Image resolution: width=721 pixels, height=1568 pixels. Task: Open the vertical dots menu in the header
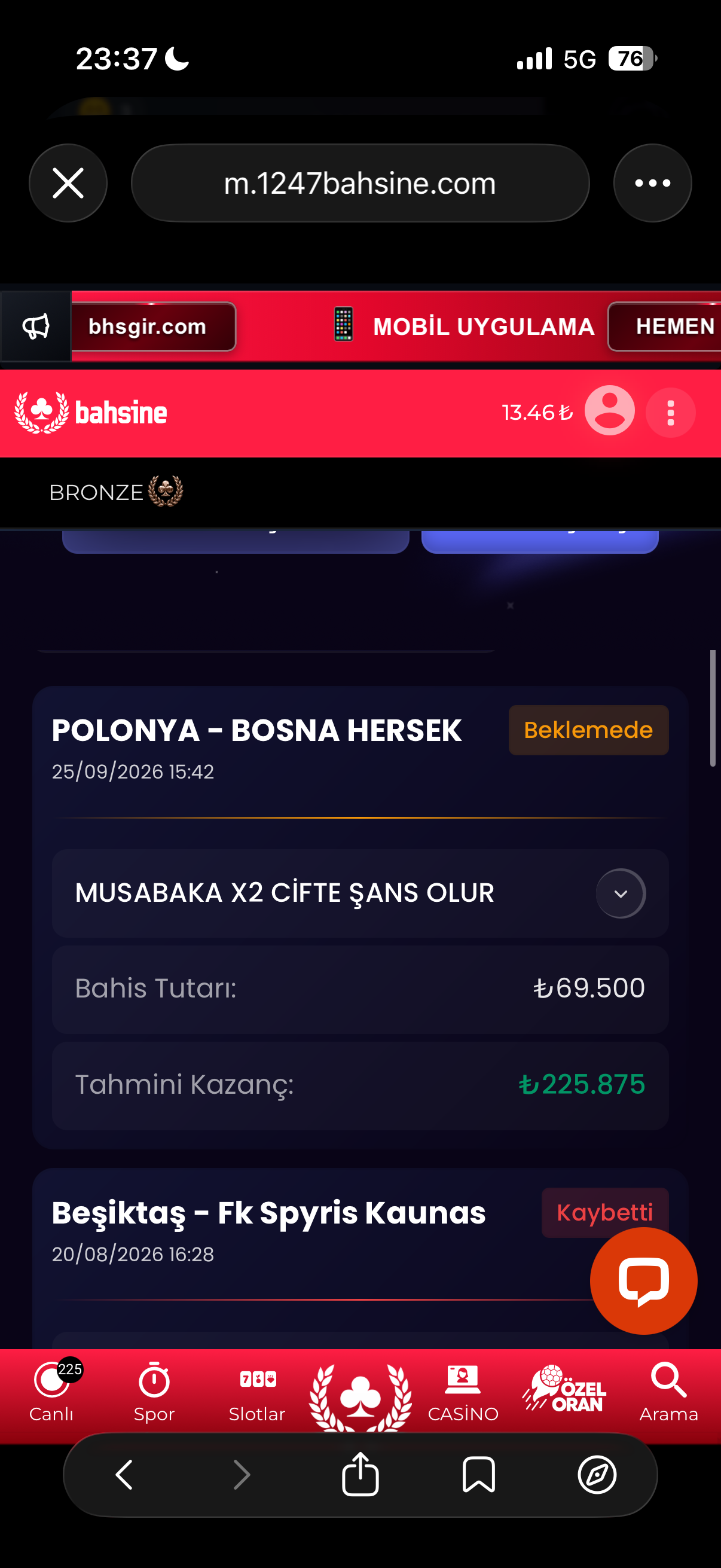tap(671, 413)
